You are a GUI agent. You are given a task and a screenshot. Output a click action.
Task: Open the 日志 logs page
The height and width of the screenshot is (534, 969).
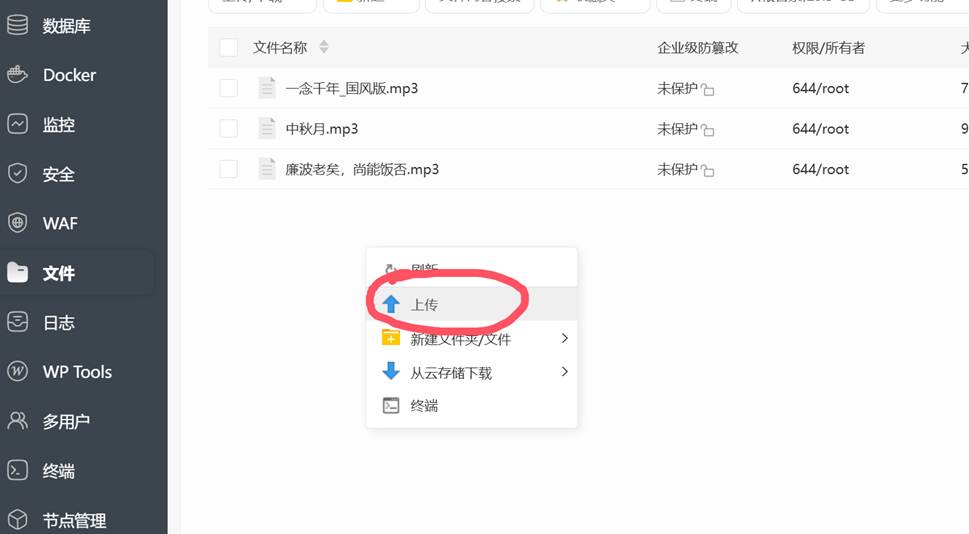[58, 322]
